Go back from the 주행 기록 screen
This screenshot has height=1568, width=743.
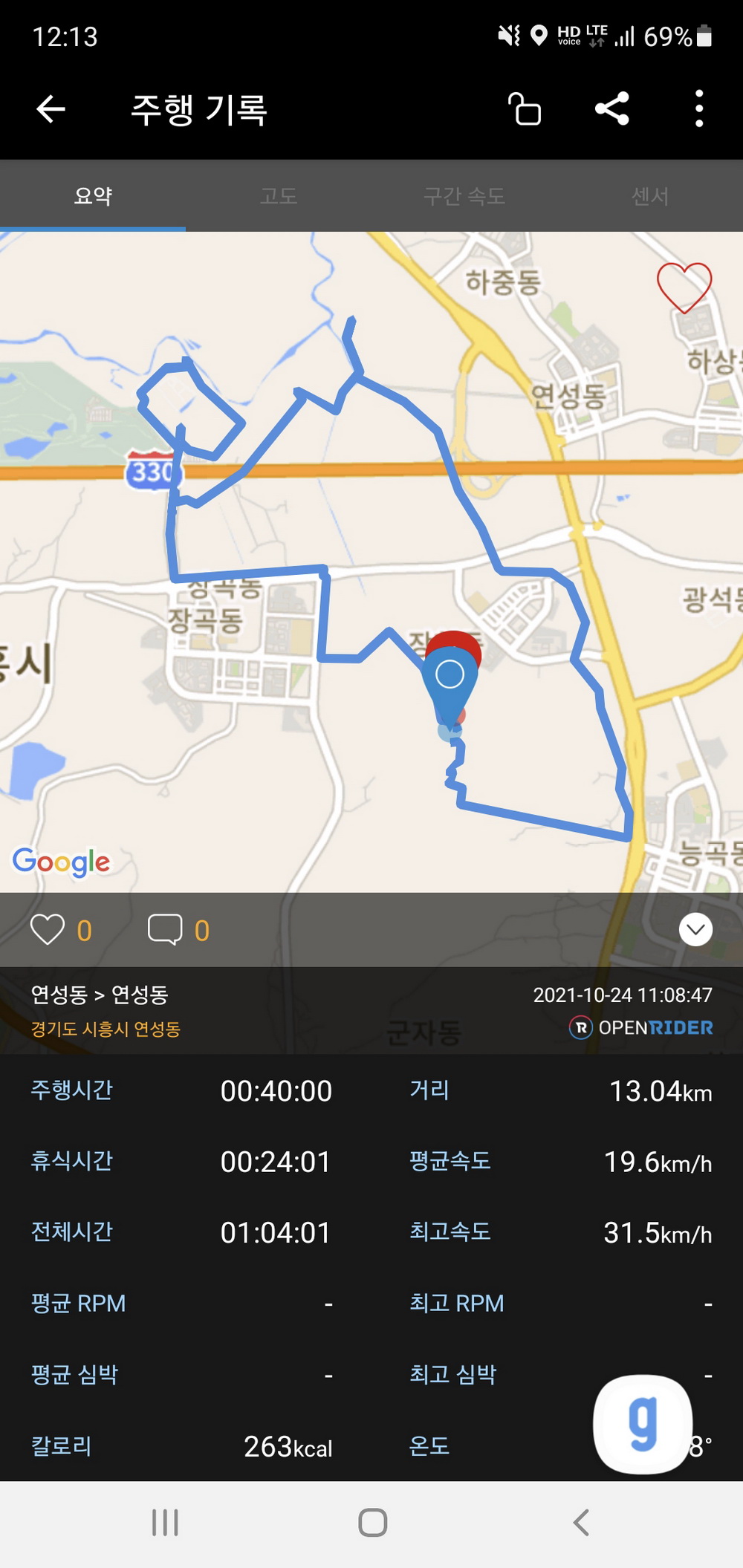[x=51, y=109]
